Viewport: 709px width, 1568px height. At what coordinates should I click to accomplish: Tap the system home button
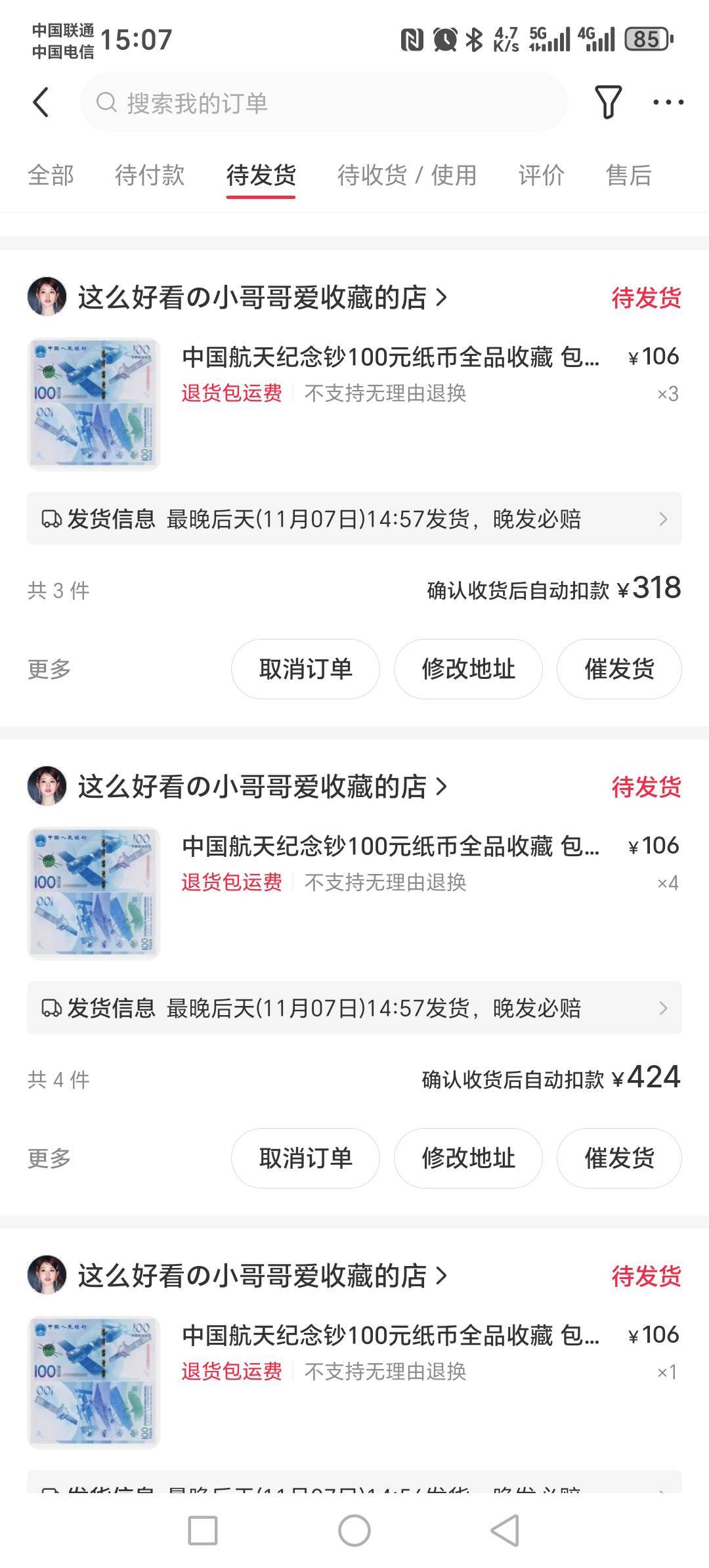pos(354,1531)
